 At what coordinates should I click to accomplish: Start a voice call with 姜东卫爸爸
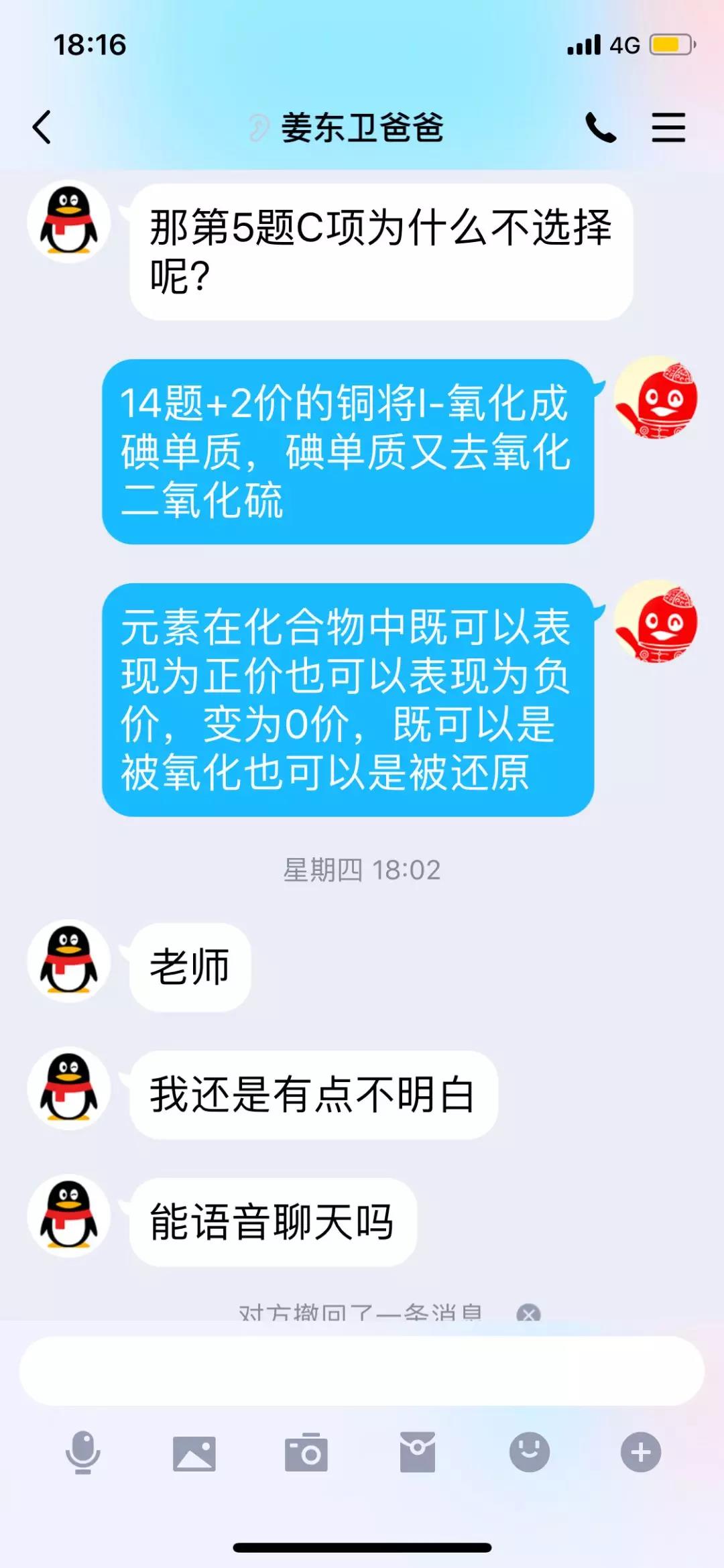[600, 127]
